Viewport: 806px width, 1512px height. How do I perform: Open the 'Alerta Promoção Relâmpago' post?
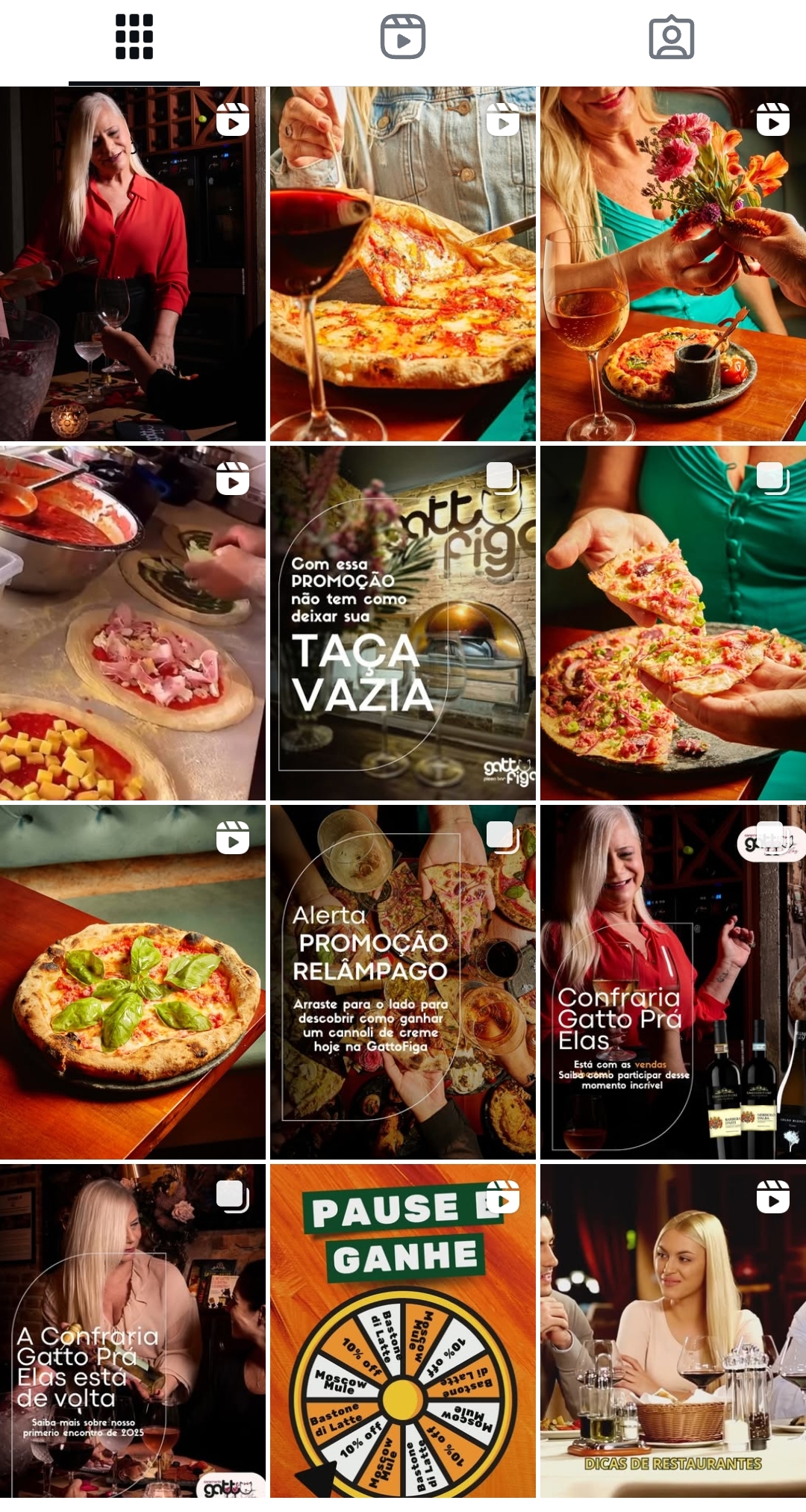403,982
